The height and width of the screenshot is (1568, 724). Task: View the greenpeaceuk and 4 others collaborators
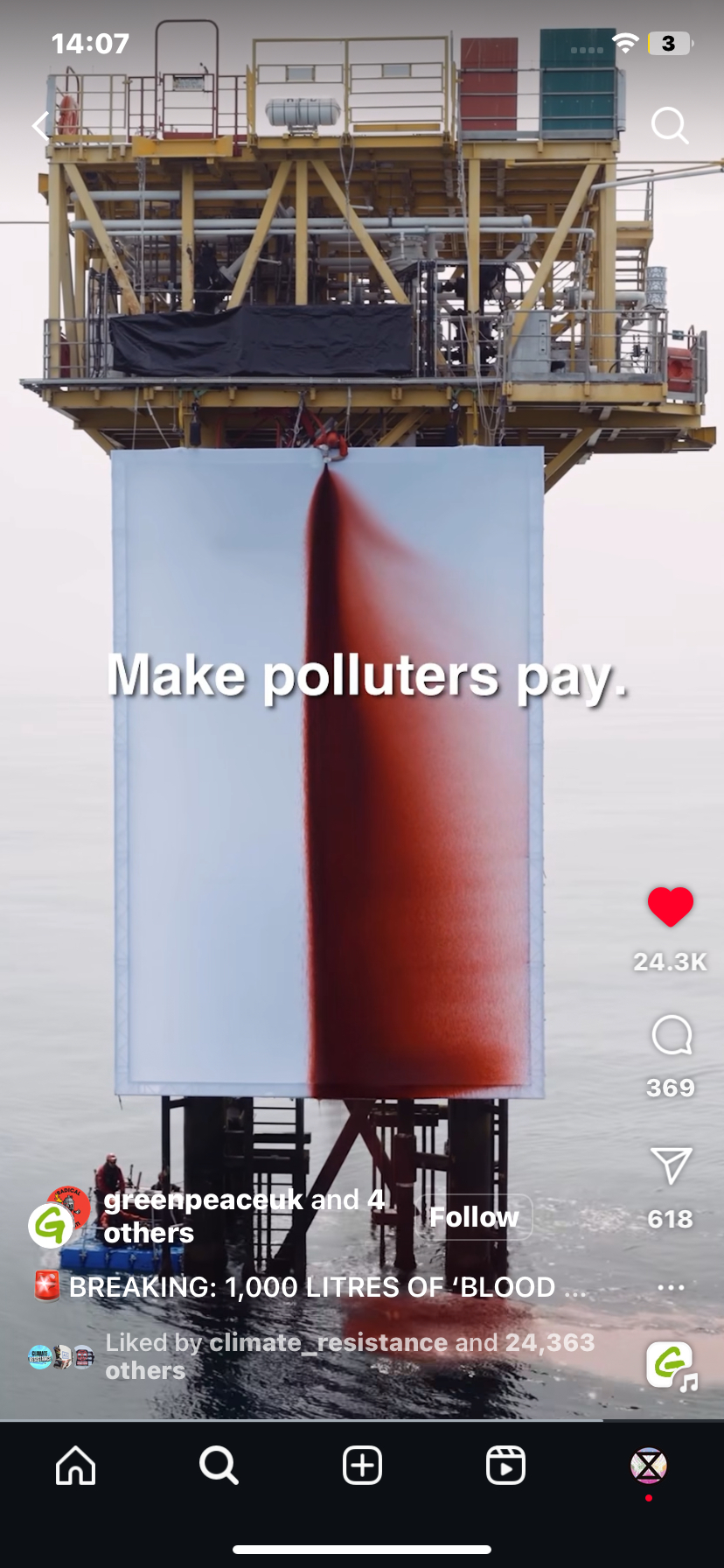(243, 1215)
